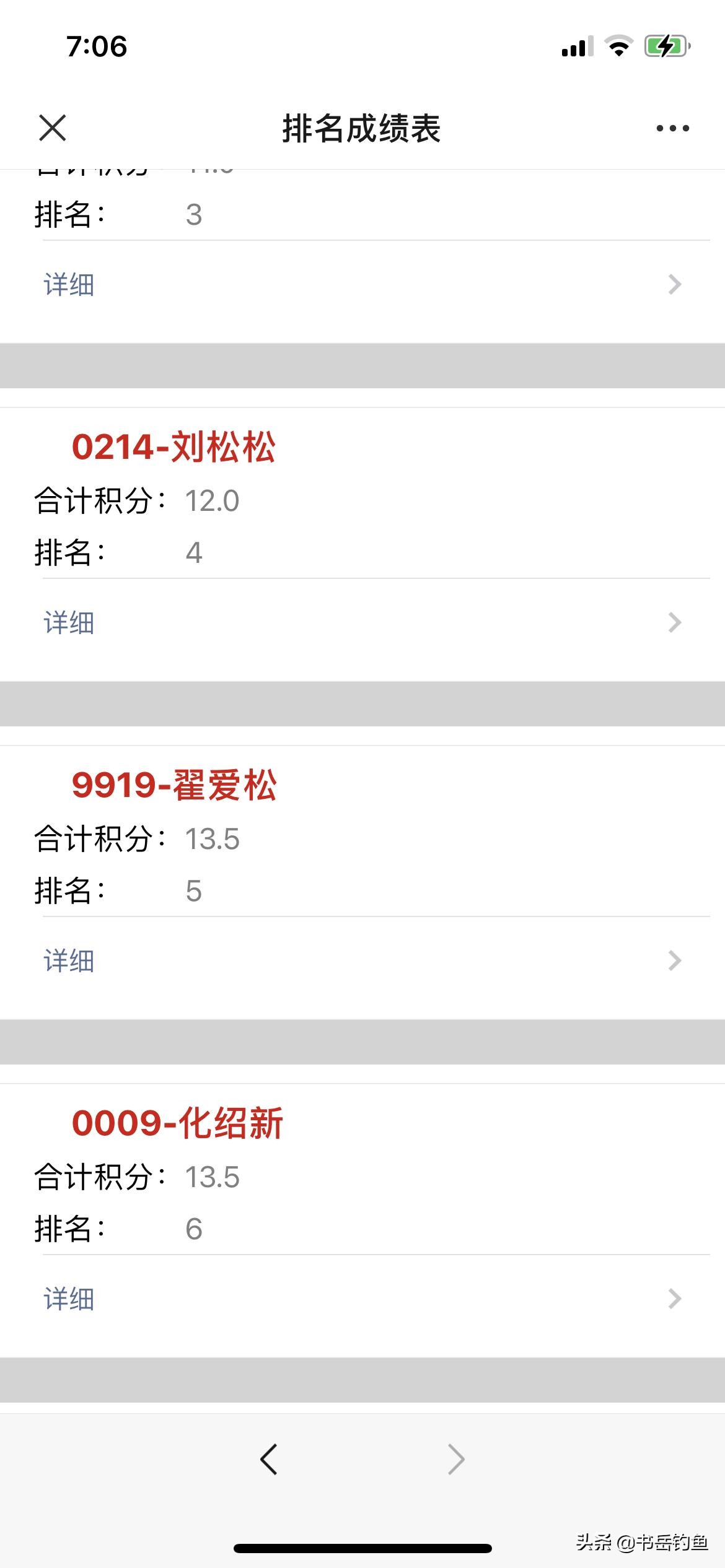
Task: Open 详细 for the rank 3 entry
Action: coord(362,285)
